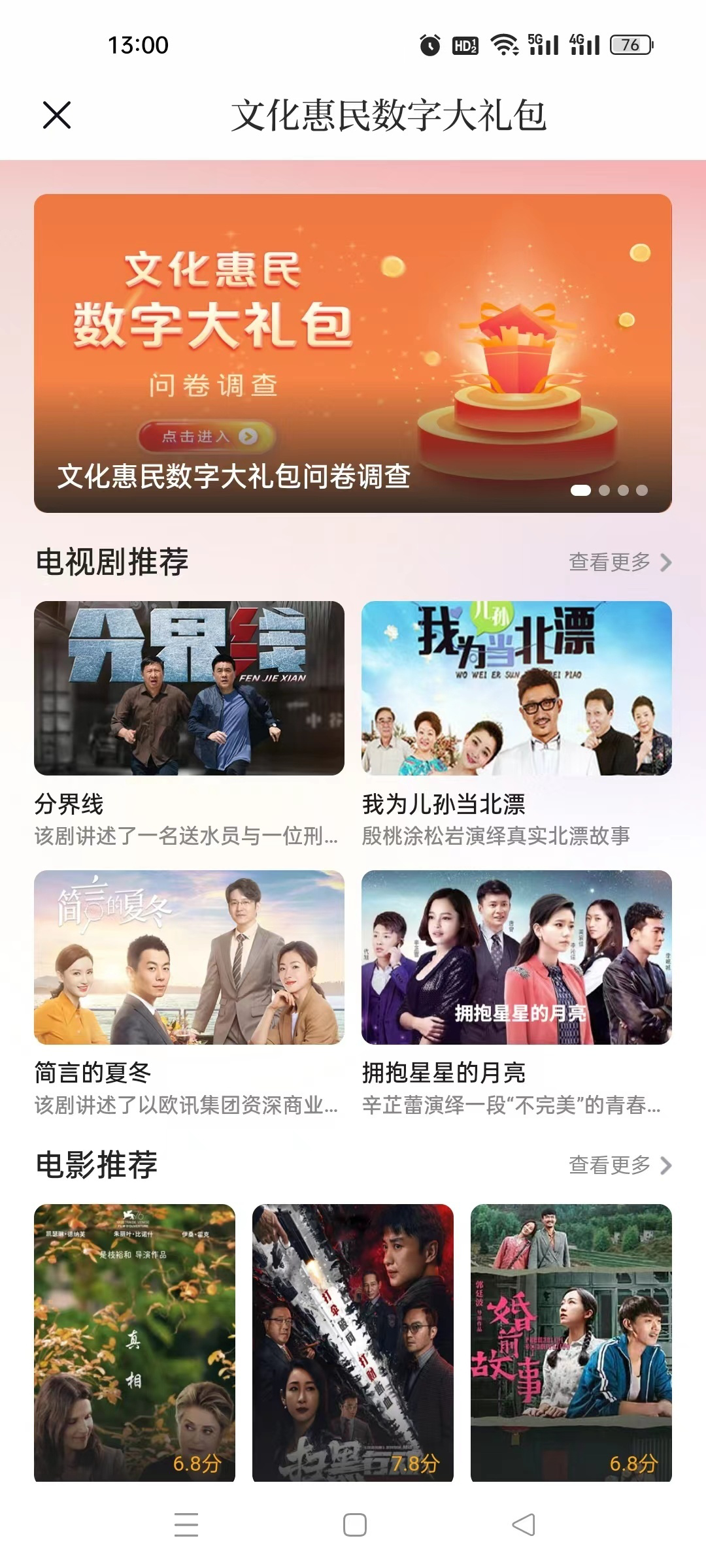Image resolution: width=706 pixels, height=1568 pixels.
Task: Open the 问卷调查 survey banner
Action: 353,353
